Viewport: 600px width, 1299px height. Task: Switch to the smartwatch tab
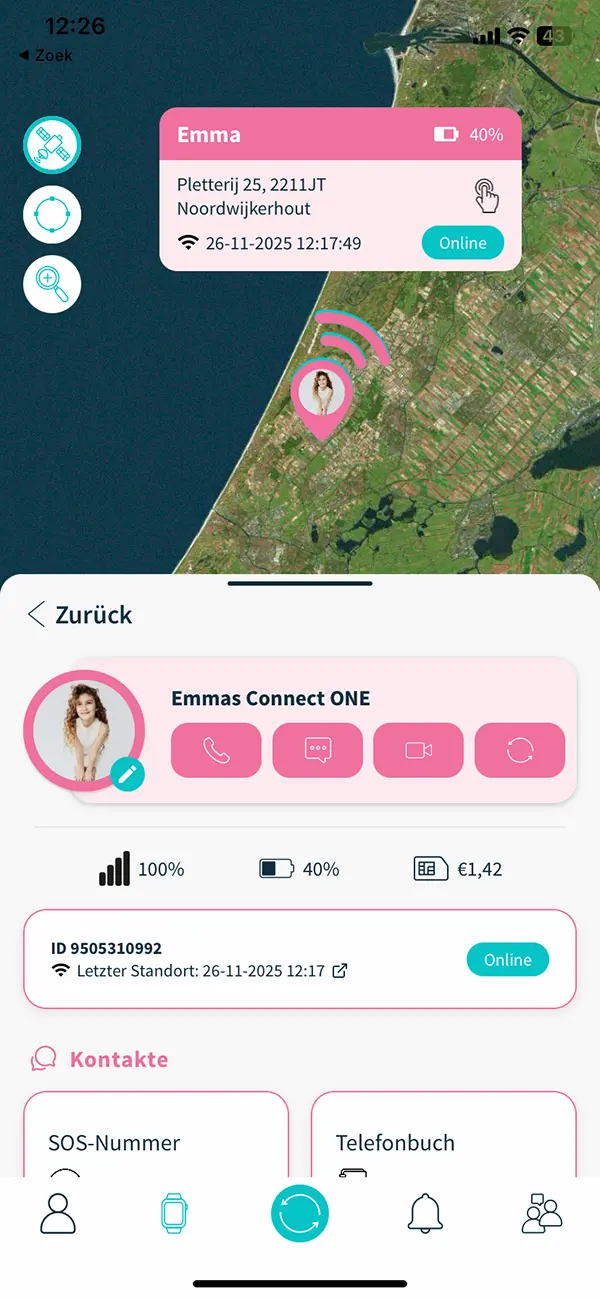175,1213
